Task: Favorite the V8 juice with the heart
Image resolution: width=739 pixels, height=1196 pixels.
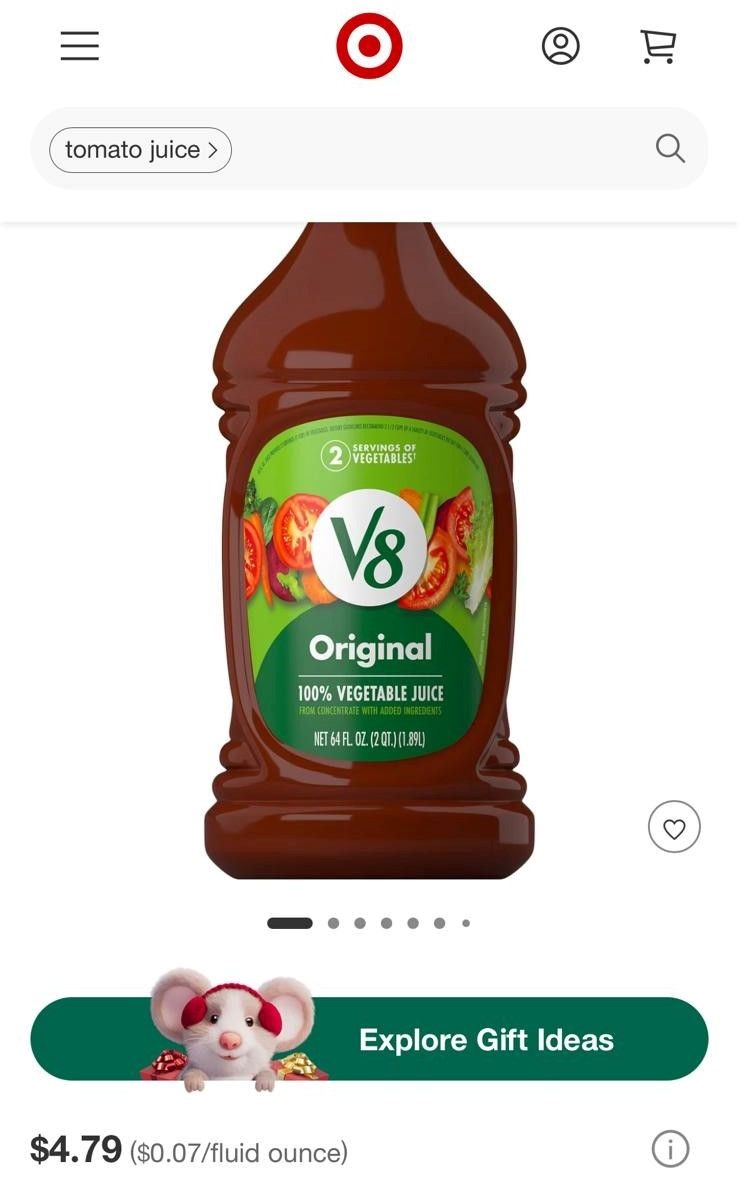Action: click(x=674, y=828)
